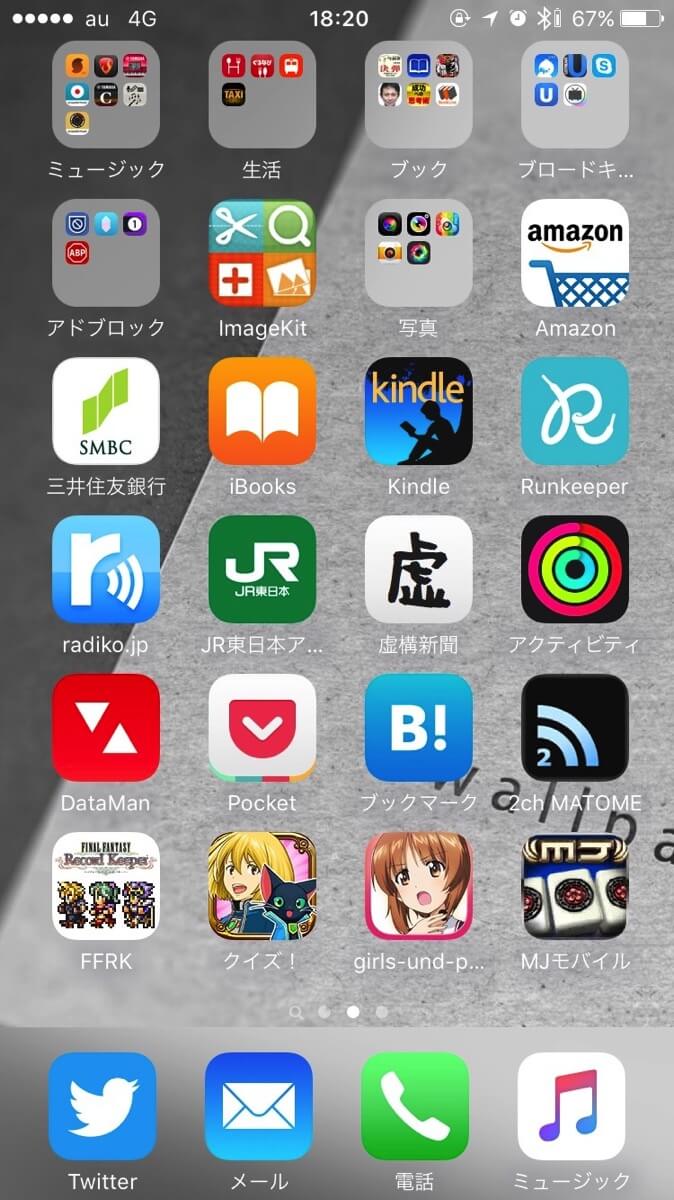The width and height of the screenshot is (674, 1200).
Task: Open the アクティビティ app
Action: 575,569
